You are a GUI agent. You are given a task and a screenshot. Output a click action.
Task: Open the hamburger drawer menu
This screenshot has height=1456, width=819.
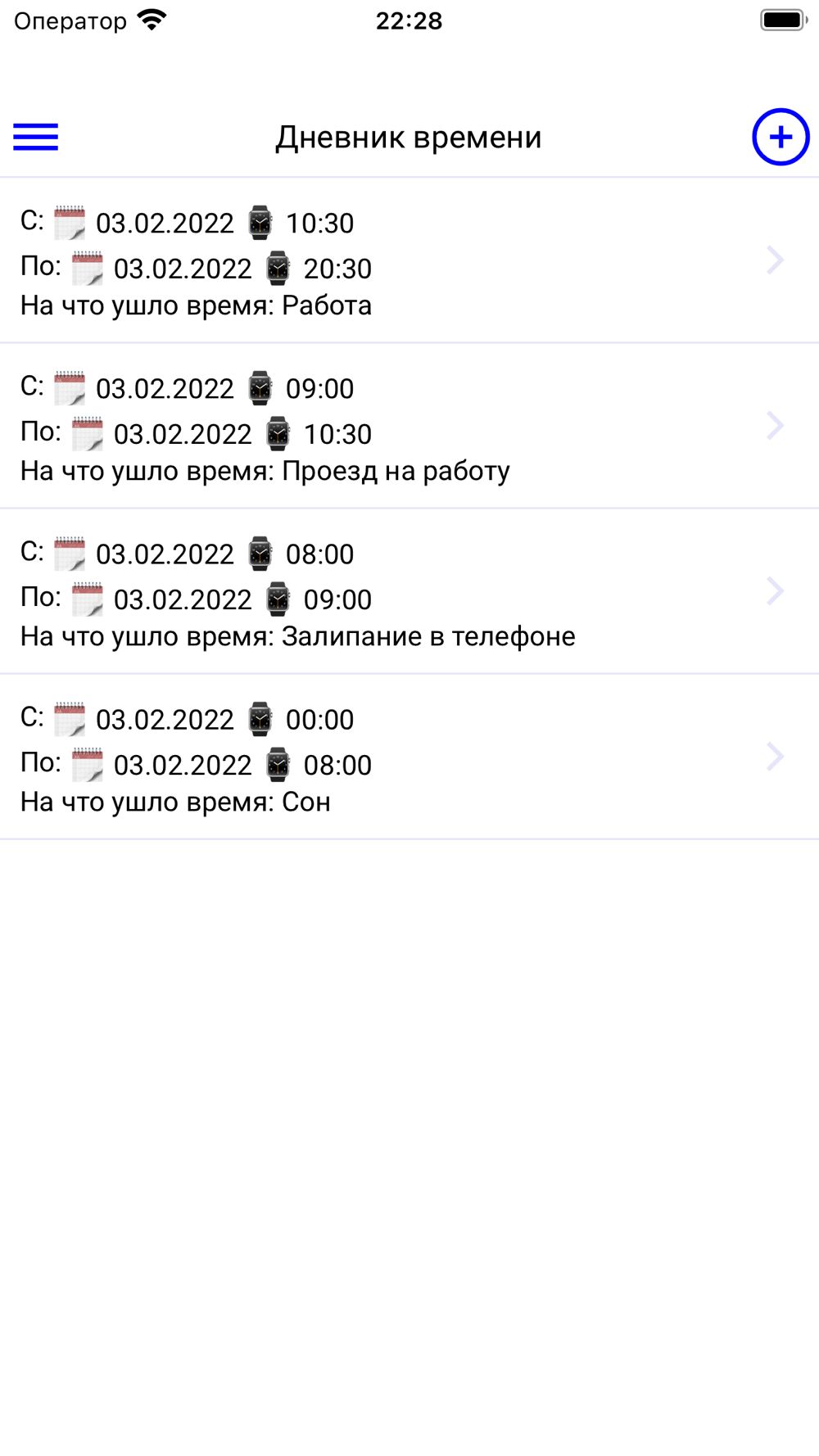(x=36, y=137)
